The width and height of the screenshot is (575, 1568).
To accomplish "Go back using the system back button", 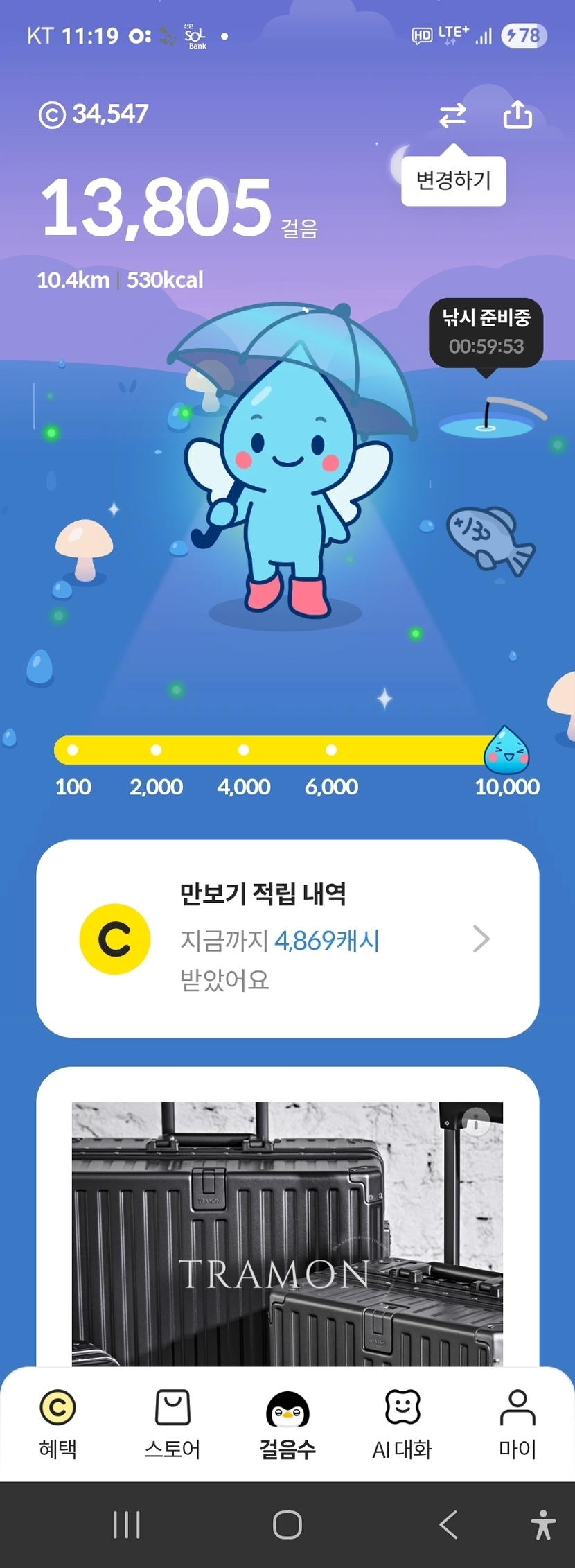I will pos(448,1525).
